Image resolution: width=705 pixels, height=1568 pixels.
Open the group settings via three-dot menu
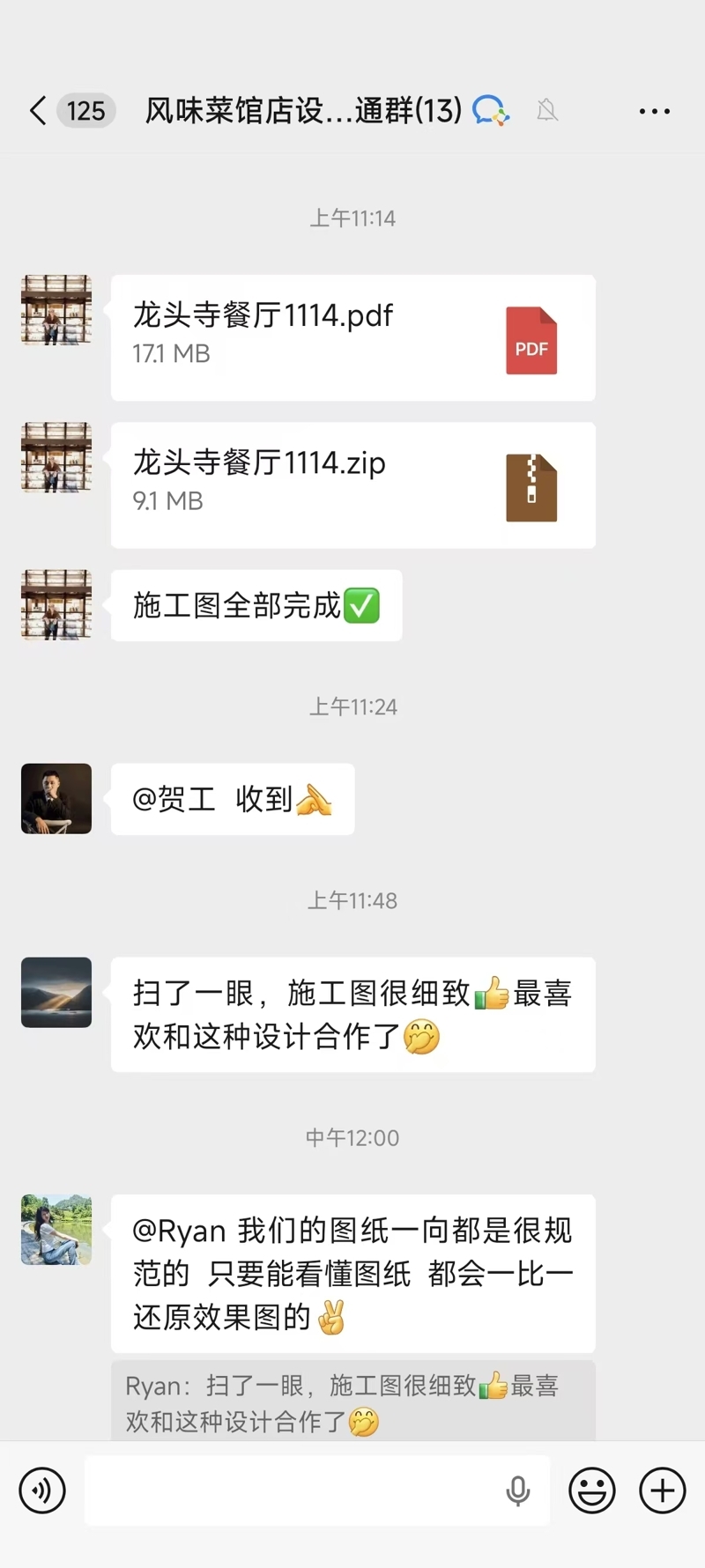654,110
